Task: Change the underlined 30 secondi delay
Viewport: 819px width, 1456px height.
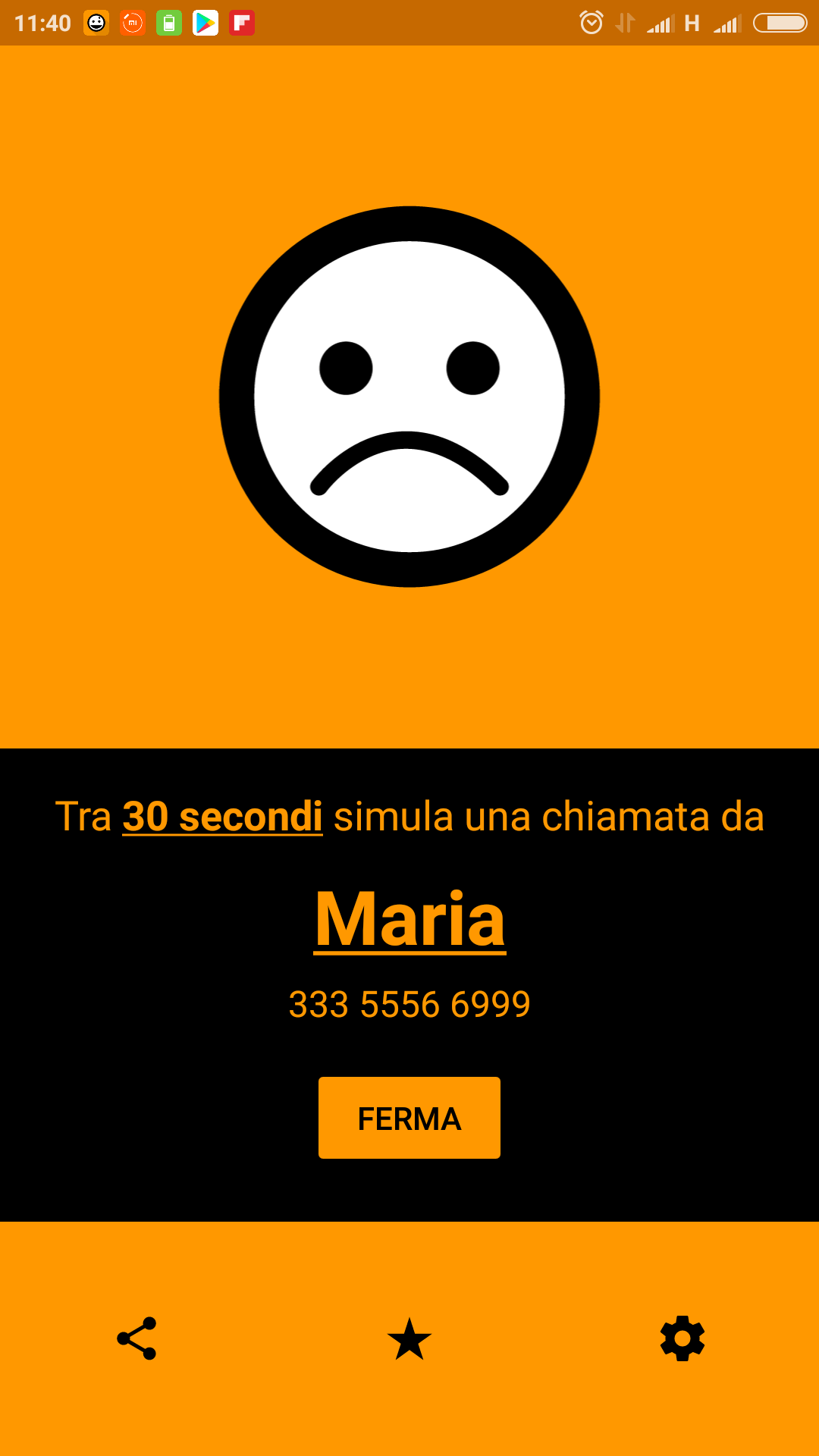Action: [x=222, y=817]
